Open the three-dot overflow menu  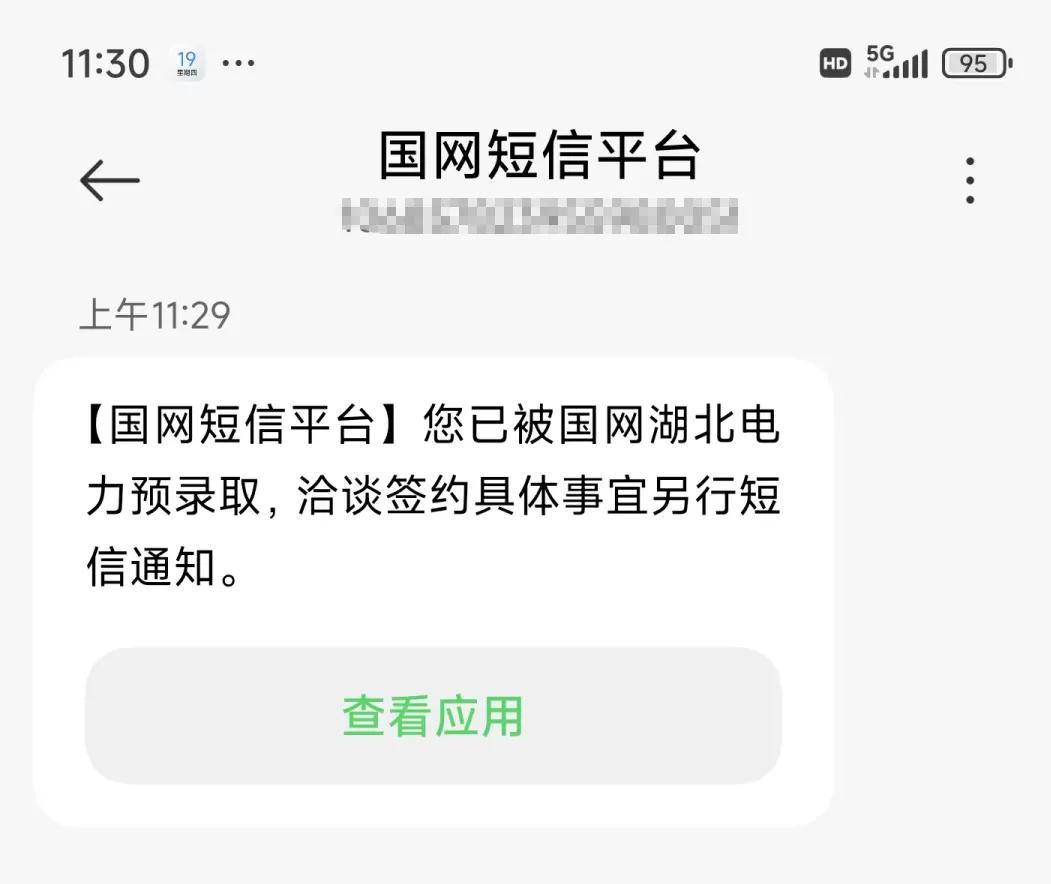tap(969, 181)
